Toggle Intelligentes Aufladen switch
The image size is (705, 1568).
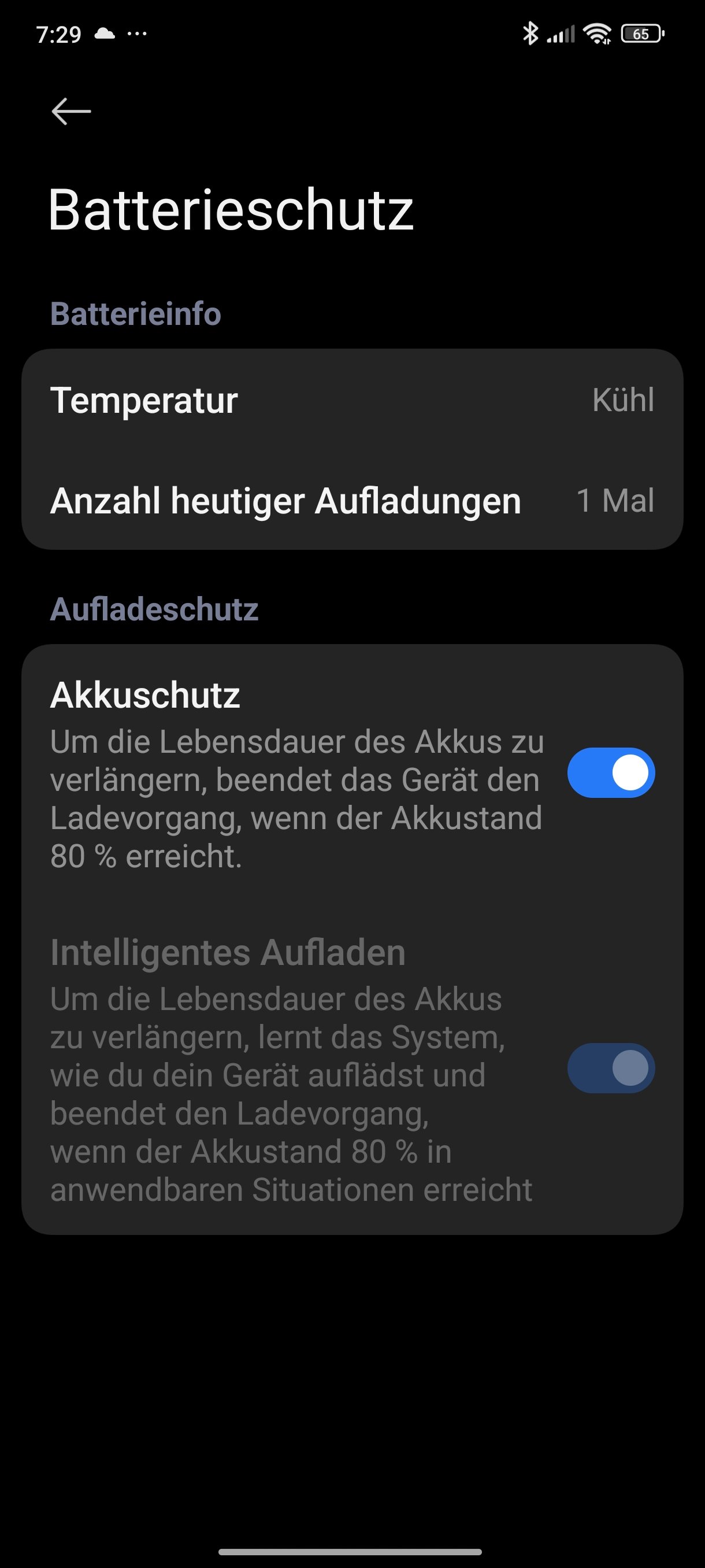point(611,1068)
